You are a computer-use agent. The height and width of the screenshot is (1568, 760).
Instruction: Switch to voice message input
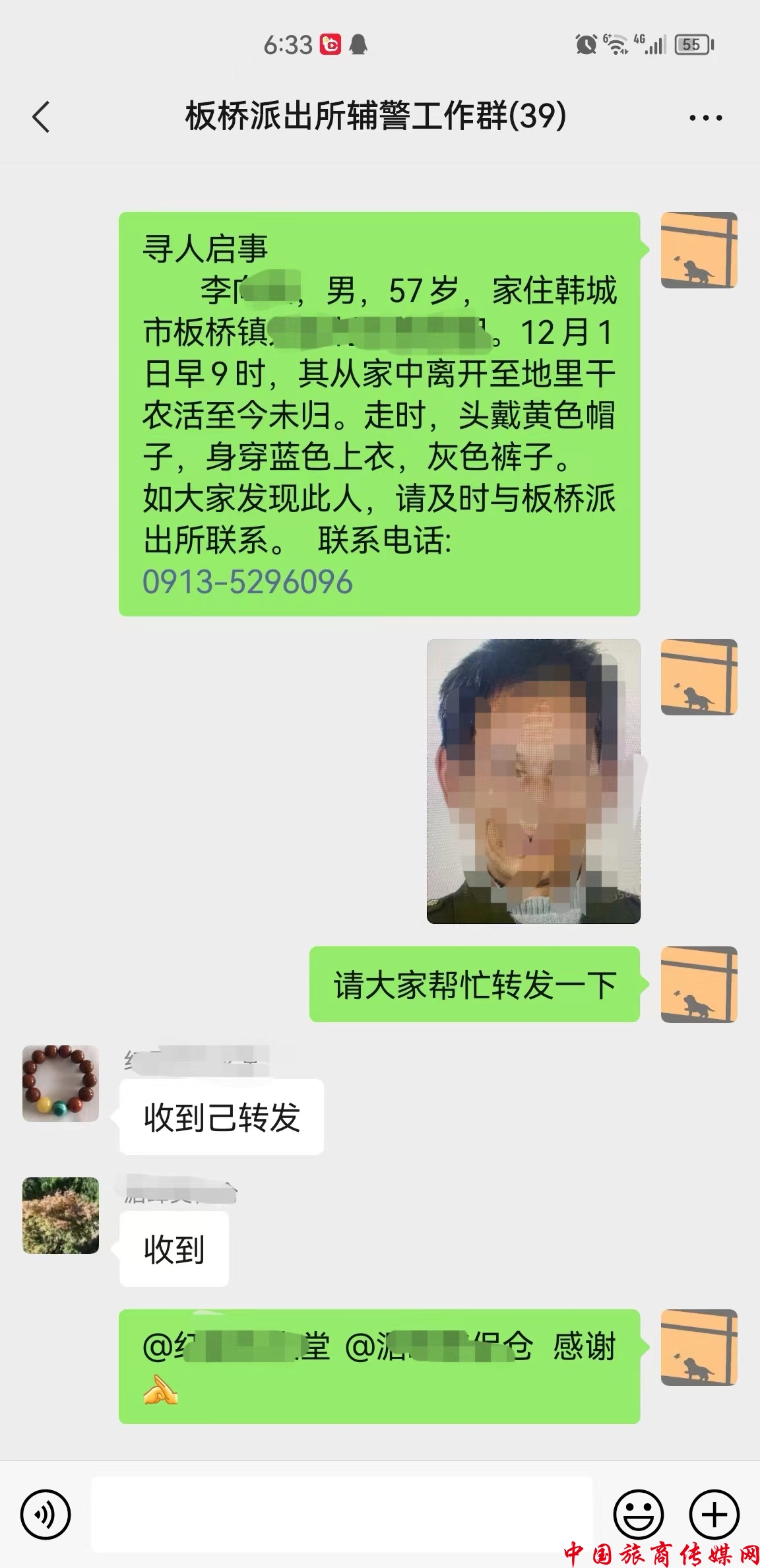click(x=46, y=1514)
